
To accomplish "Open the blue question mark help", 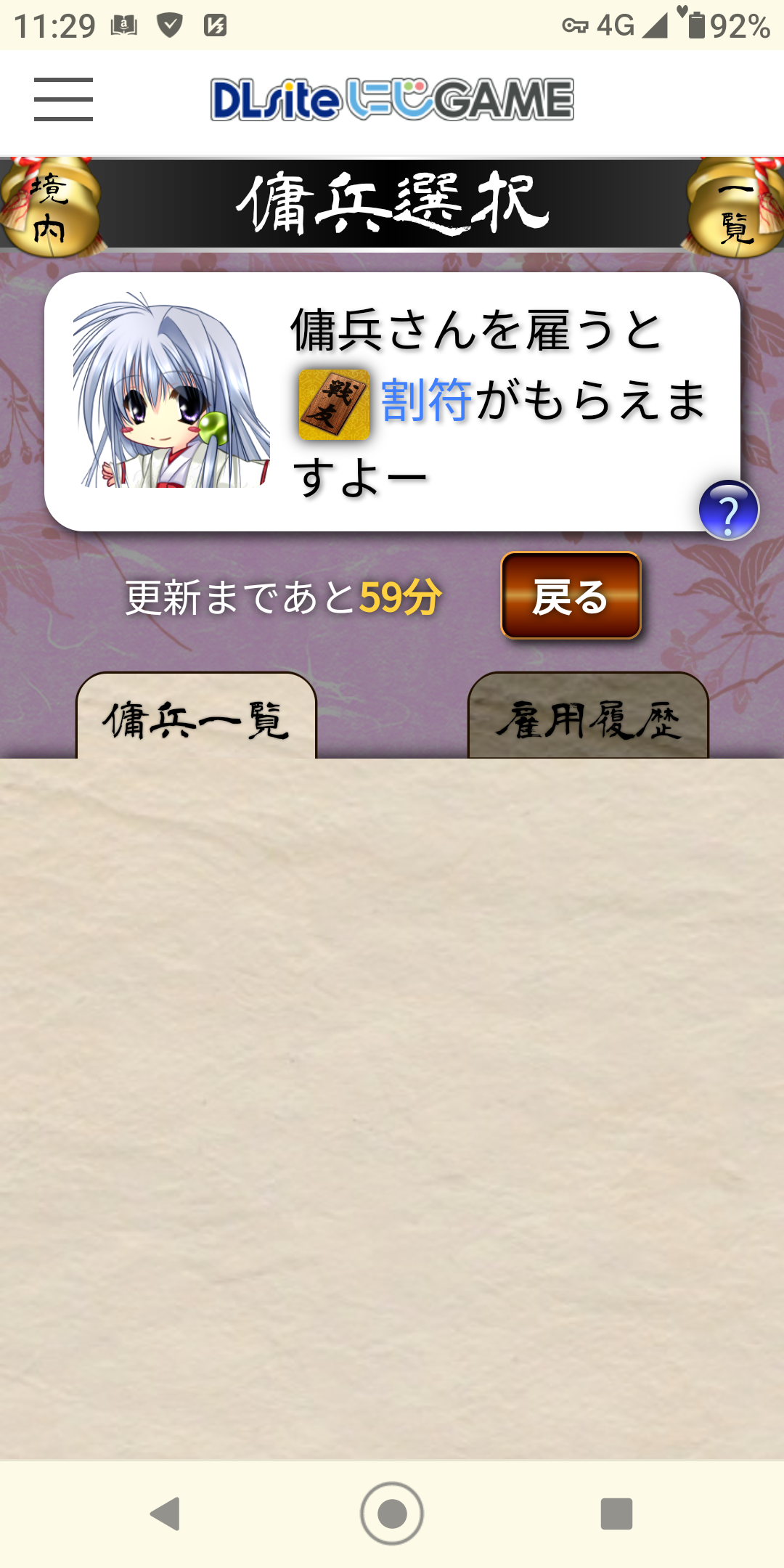I will [728, 510].
